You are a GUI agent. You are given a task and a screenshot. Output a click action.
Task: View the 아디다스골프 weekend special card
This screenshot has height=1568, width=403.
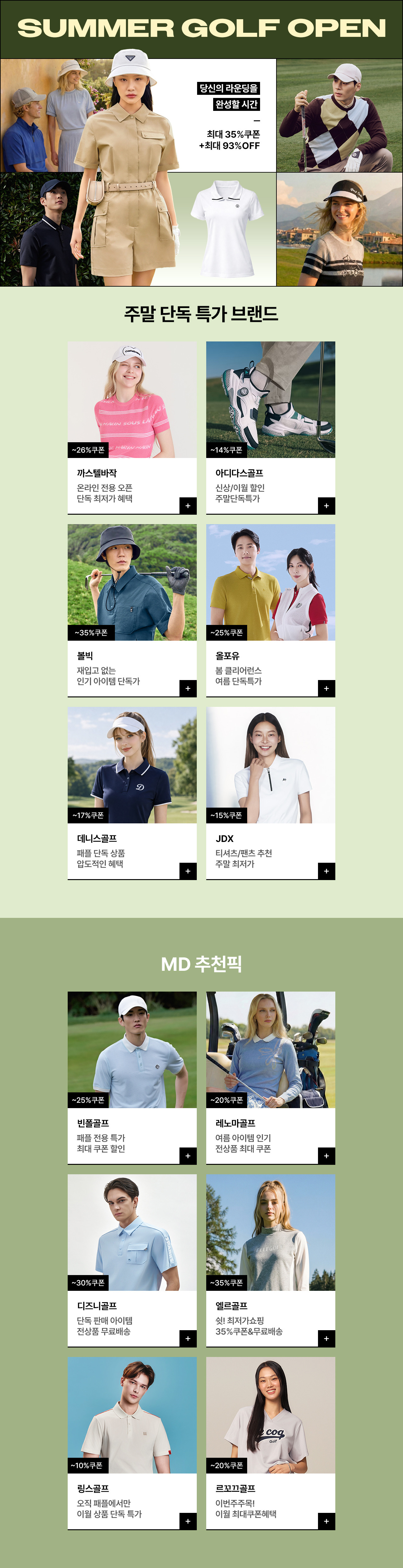click(x=270, y=427)
